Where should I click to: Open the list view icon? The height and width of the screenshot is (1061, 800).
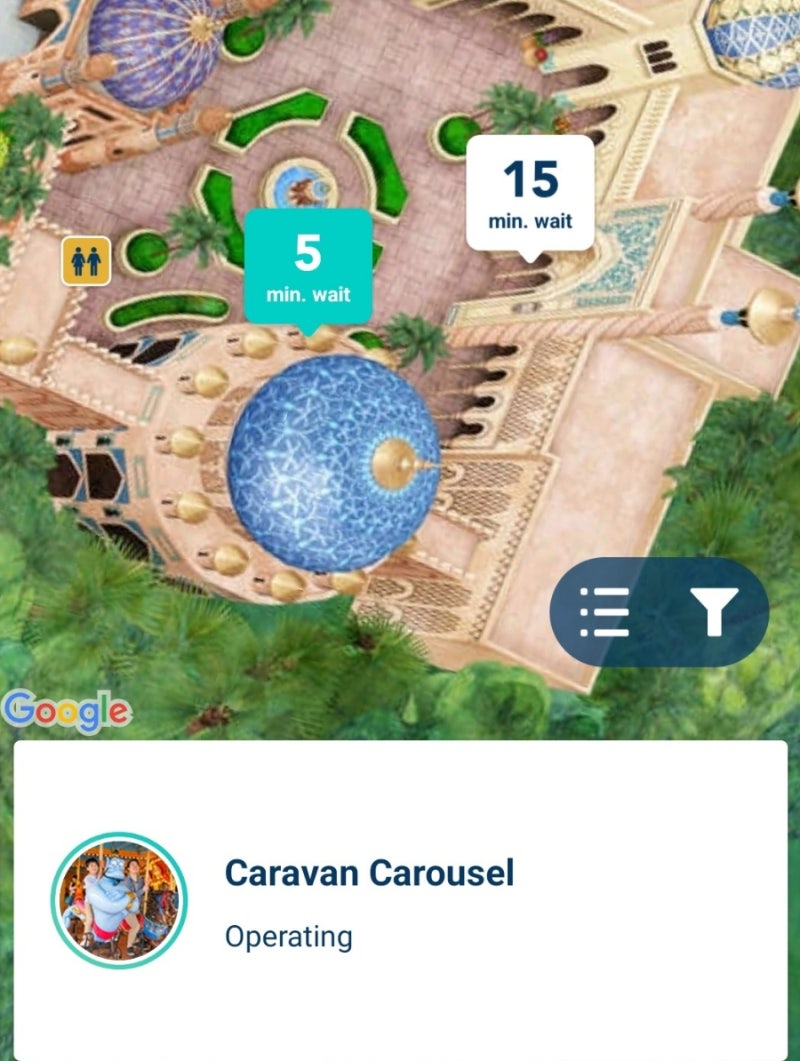[x=605, y=611]
